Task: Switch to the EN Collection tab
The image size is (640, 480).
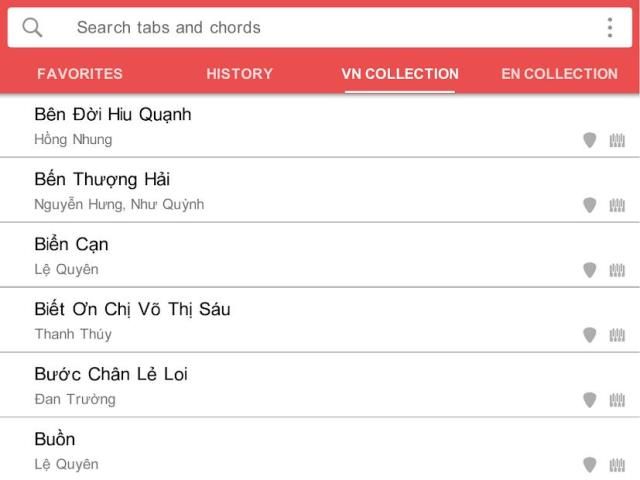Action: (x=559, y=73)
